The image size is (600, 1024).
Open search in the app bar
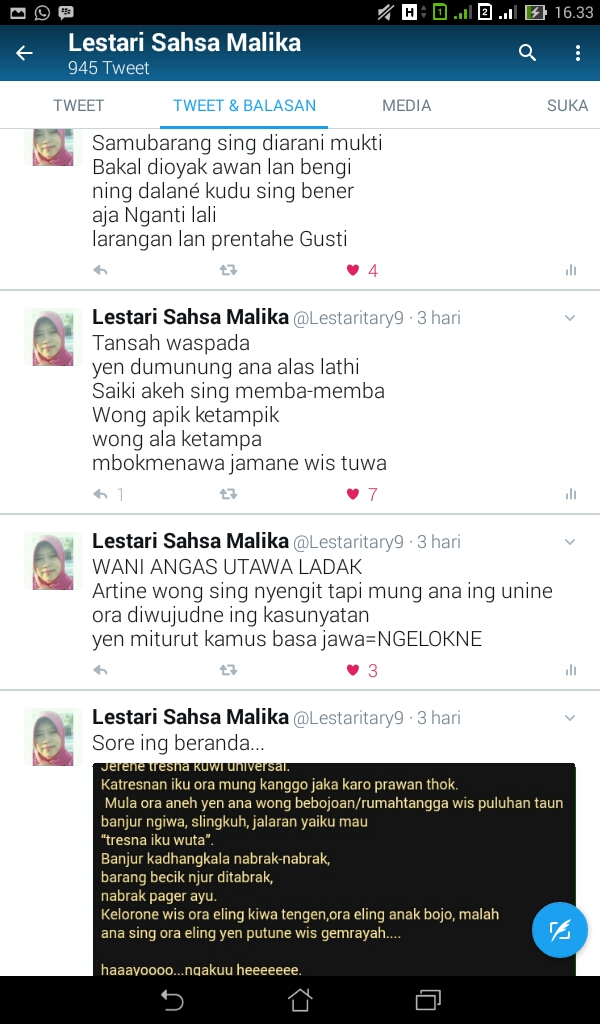(x=528, y=53)
